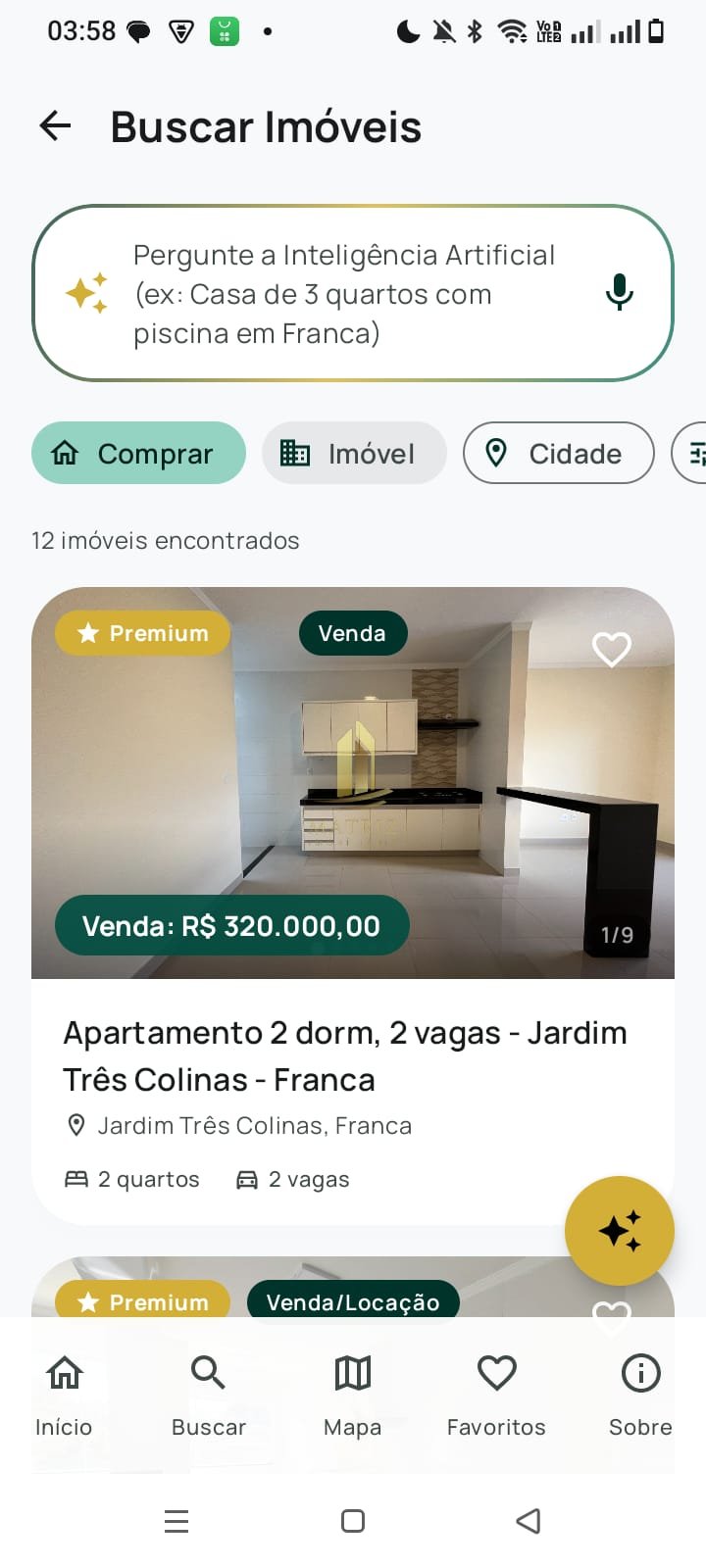Tap the Início home icon
This screenshot has width=706, height=1568.
[64, 1372]
